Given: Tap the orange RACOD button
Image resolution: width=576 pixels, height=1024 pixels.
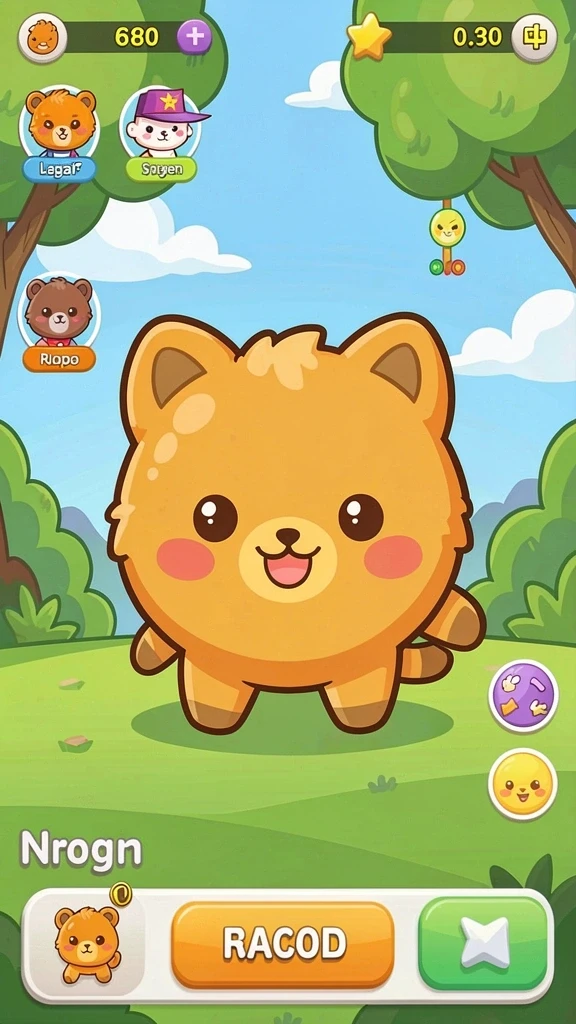Looking at the screenshot, I should point(283,944).
